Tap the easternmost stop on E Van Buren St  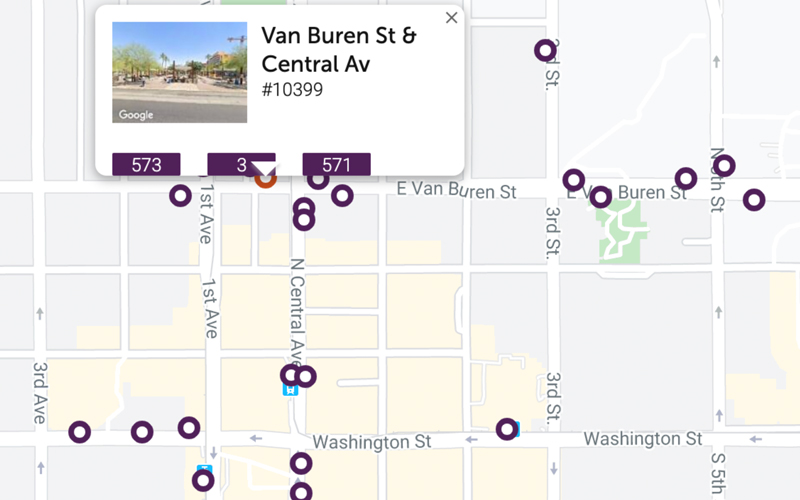tap(754, 200)
